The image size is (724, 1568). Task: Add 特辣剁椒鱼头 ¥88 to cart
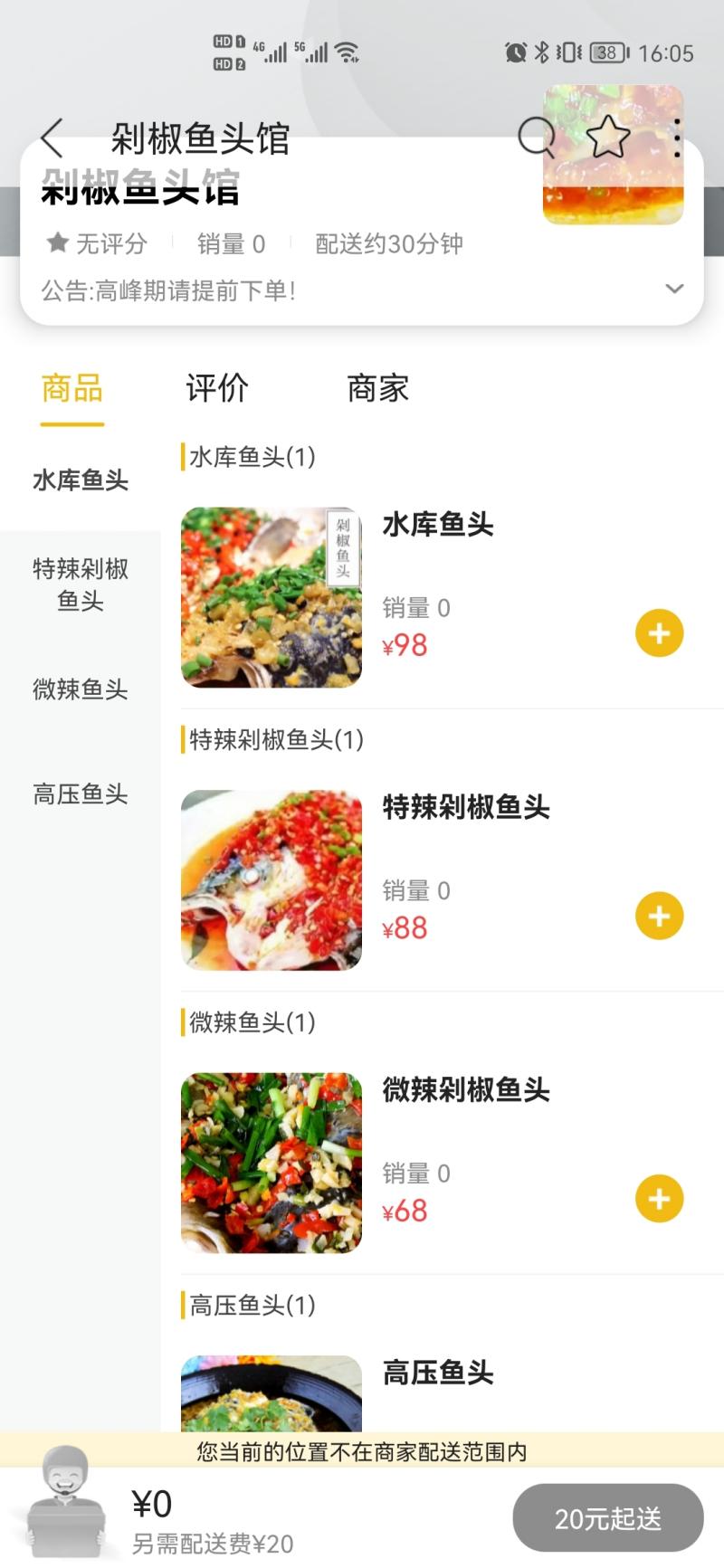(x=659, y=916)
